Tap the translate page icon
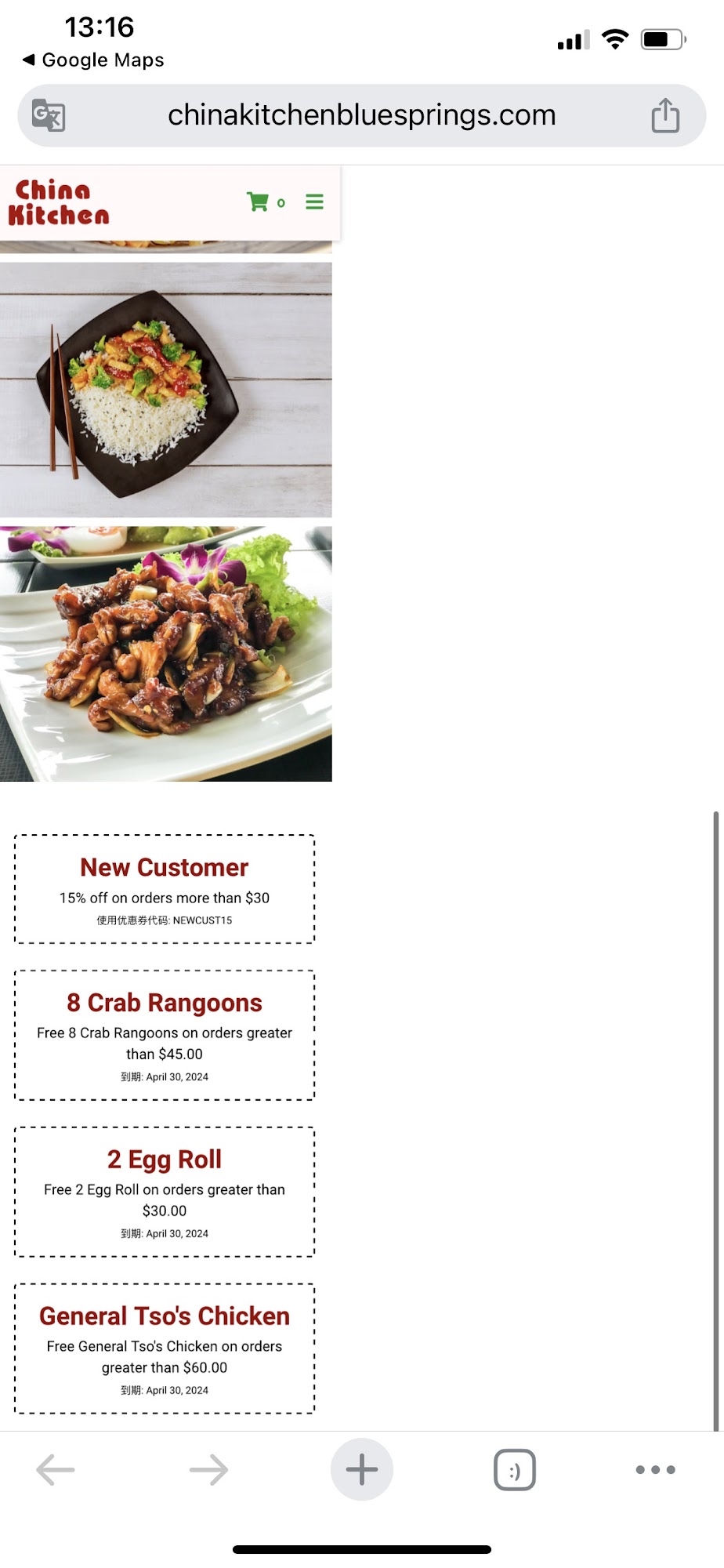724x1568 pixels. click(49, 116)
